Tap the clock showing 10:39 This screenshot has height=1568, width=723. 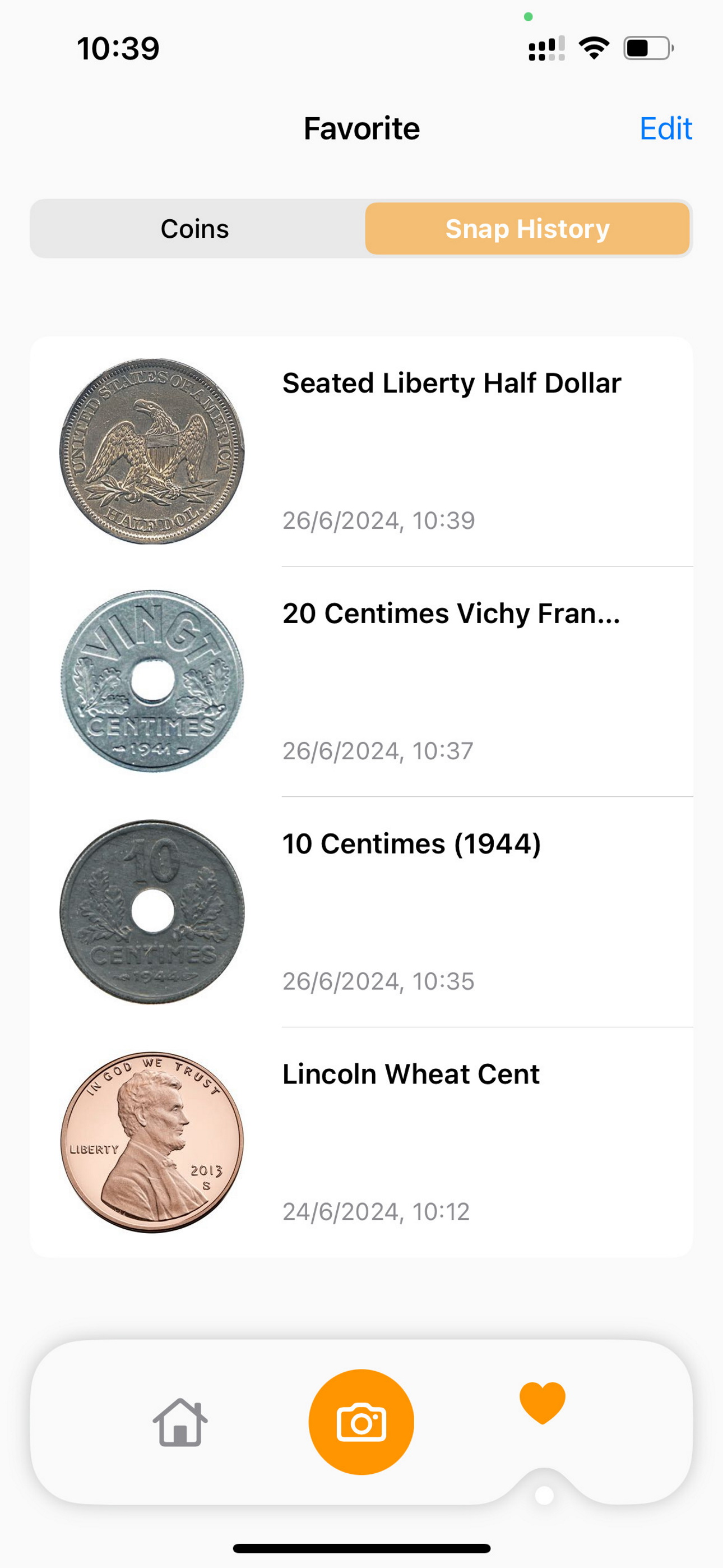120,49
